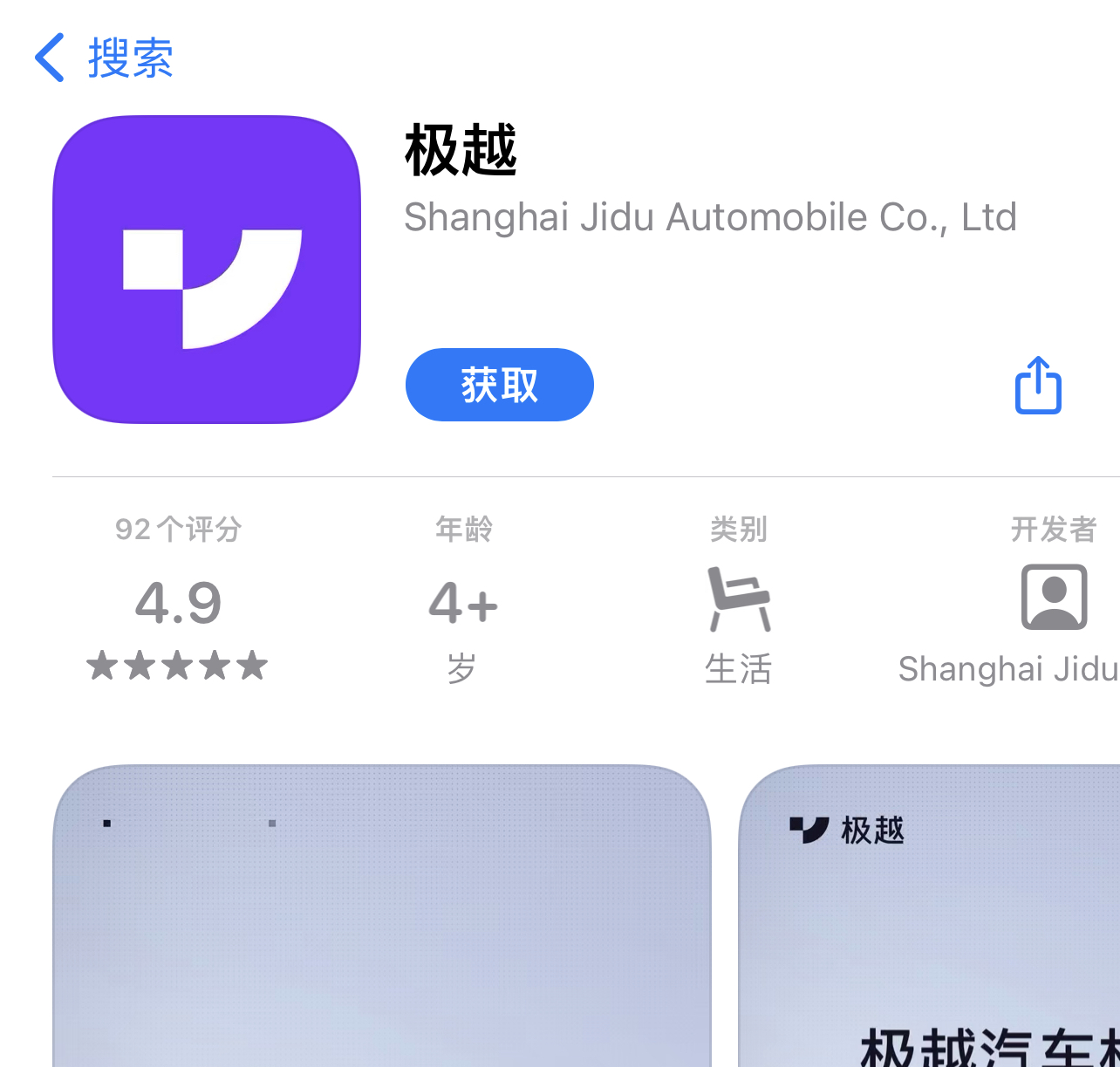Tap 获取 to download 极越
Screen dimensions: 1120x1067
pyautogui.click(x=499, y=385)
